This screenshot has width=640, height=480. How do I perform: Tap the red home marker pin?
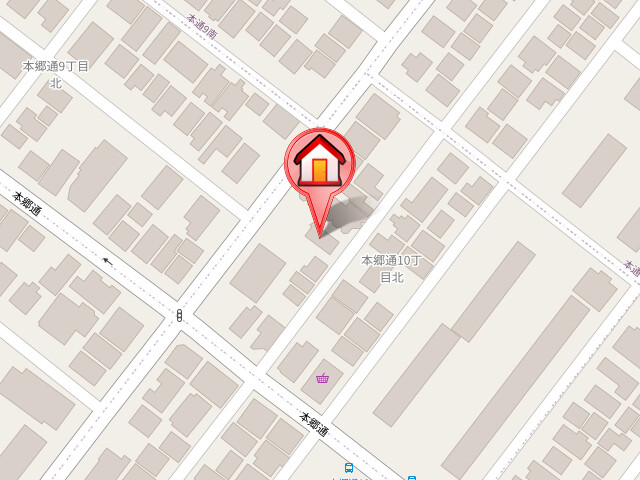point(320,163)
